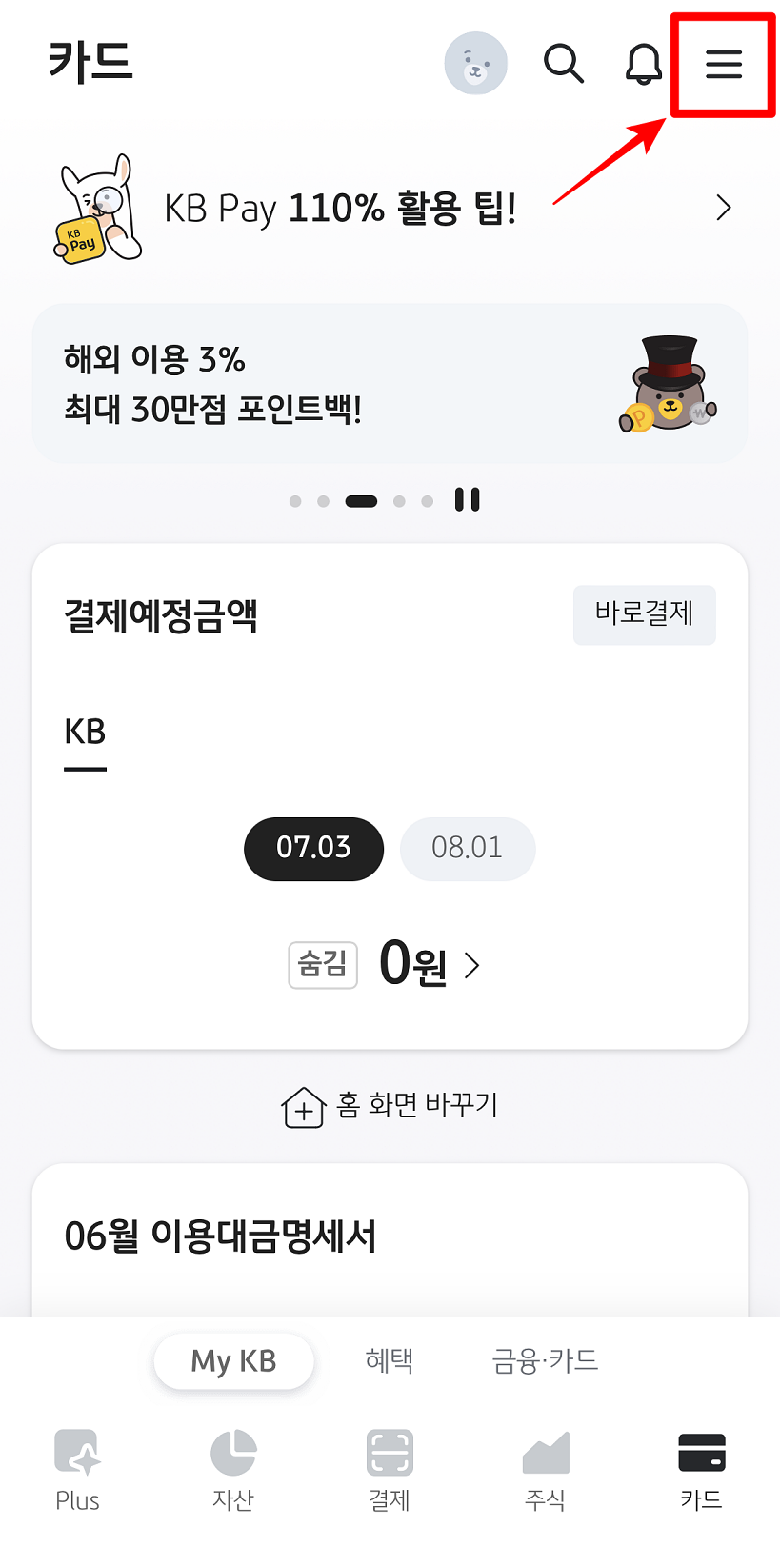
Task: Select the 08.01 payment date chip
Action: point(468,848)
